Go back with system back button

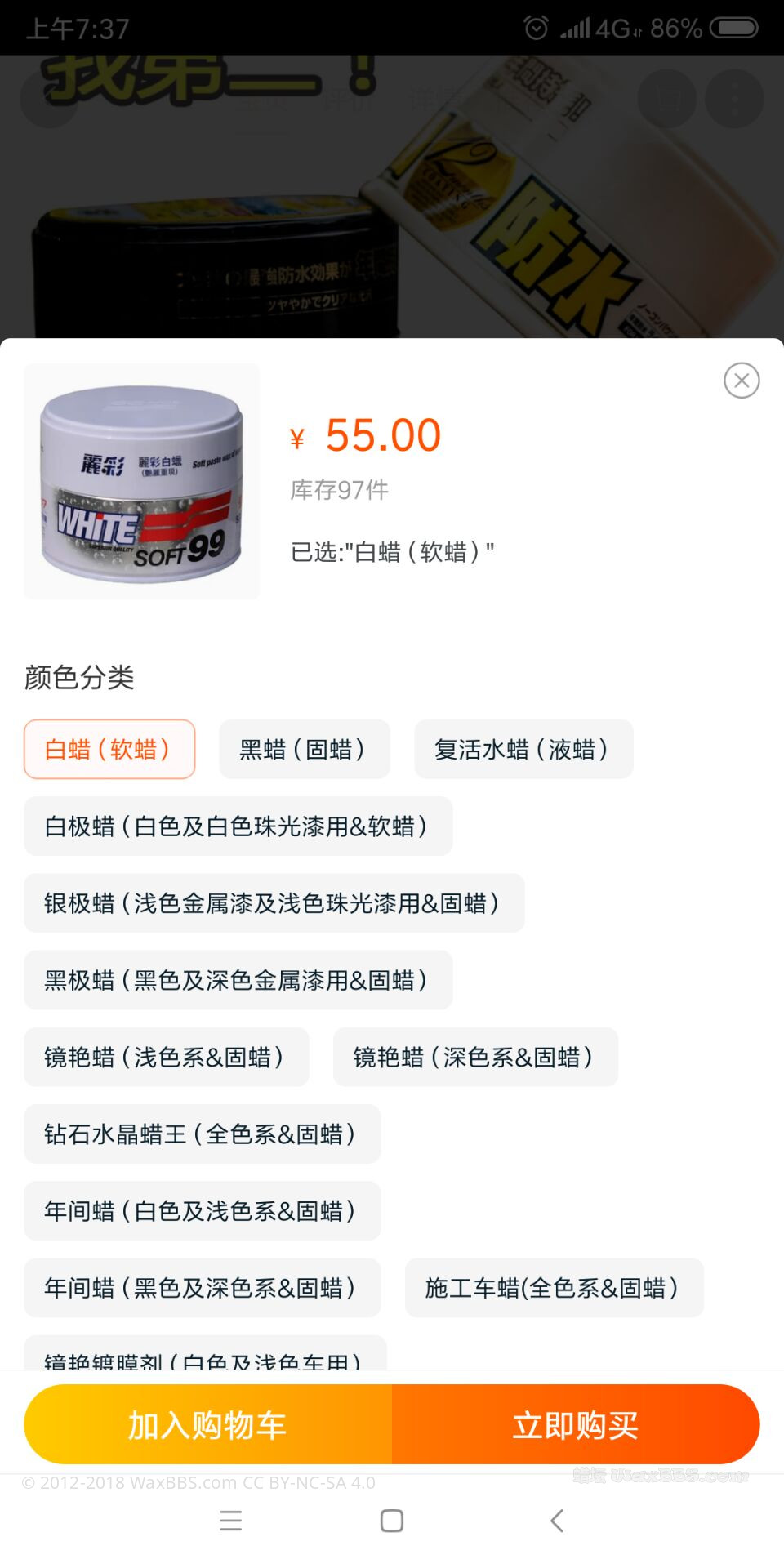tap(557, 1521)
